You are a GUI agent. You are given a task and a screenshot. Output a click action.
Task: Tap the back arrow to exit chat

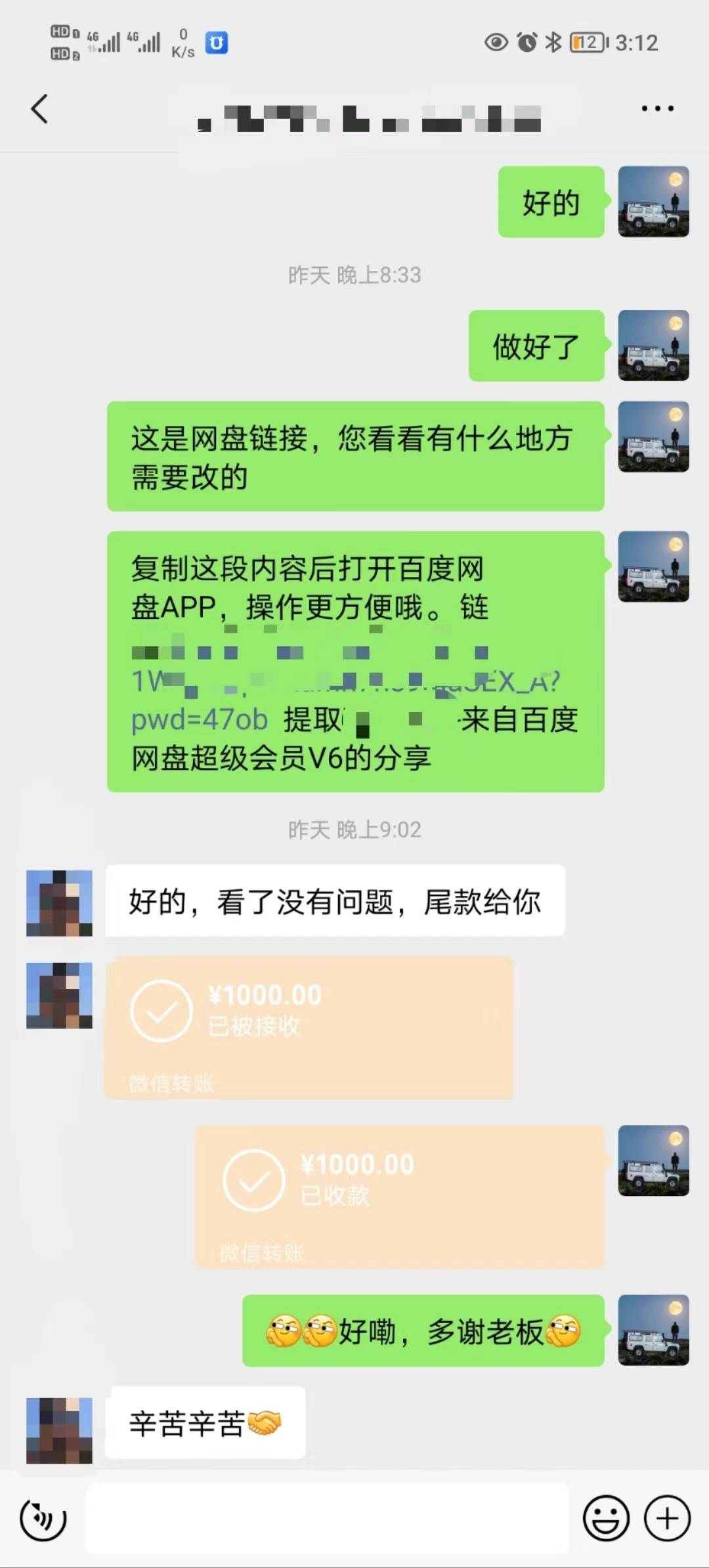click(x=39, y=108)
